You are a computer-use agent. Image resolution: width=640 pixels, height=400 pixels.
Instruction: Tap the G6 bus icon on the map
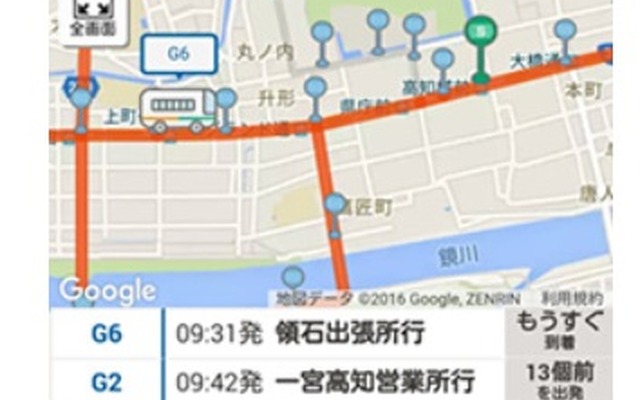(x=178, y=108)
